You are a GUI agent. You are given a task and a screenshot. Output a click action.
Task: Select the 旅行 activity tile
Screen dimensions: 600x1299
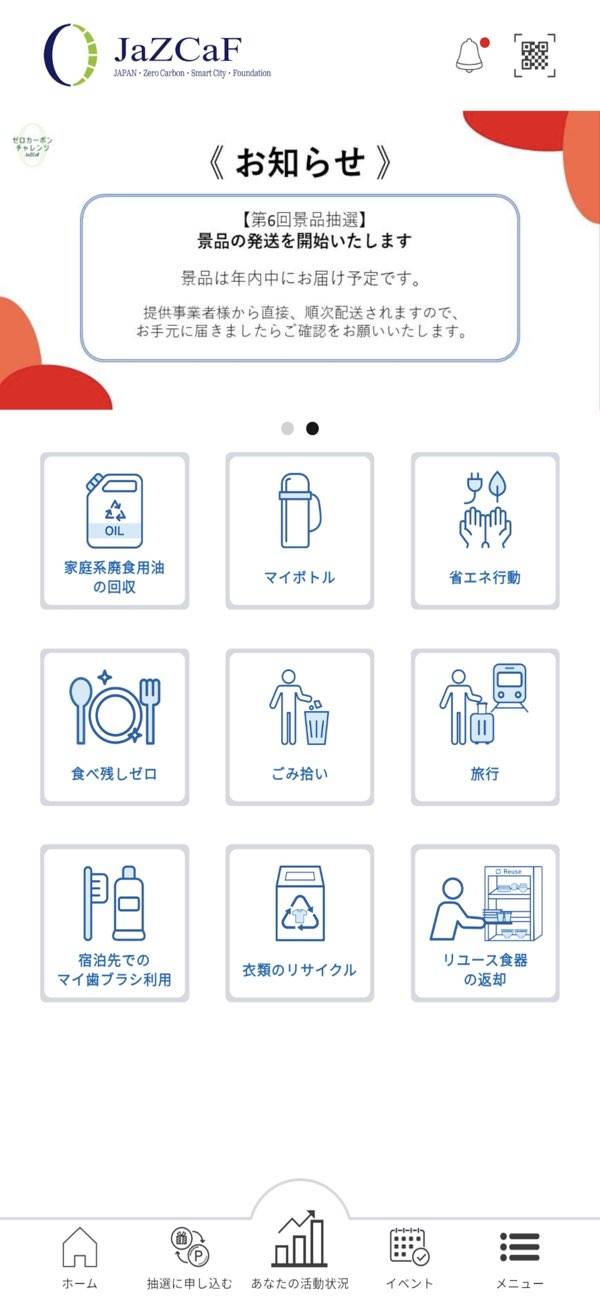click(x=485, y=727)
